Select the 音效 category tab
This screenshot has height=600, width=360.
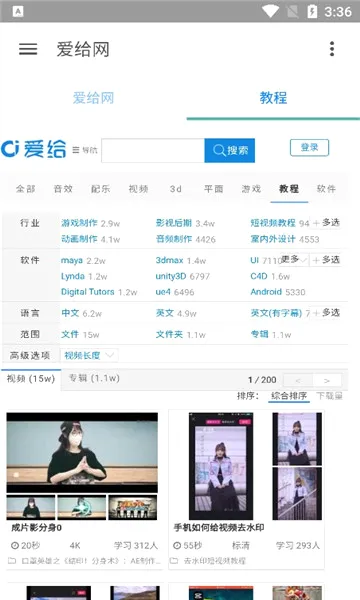coord(63,189)
